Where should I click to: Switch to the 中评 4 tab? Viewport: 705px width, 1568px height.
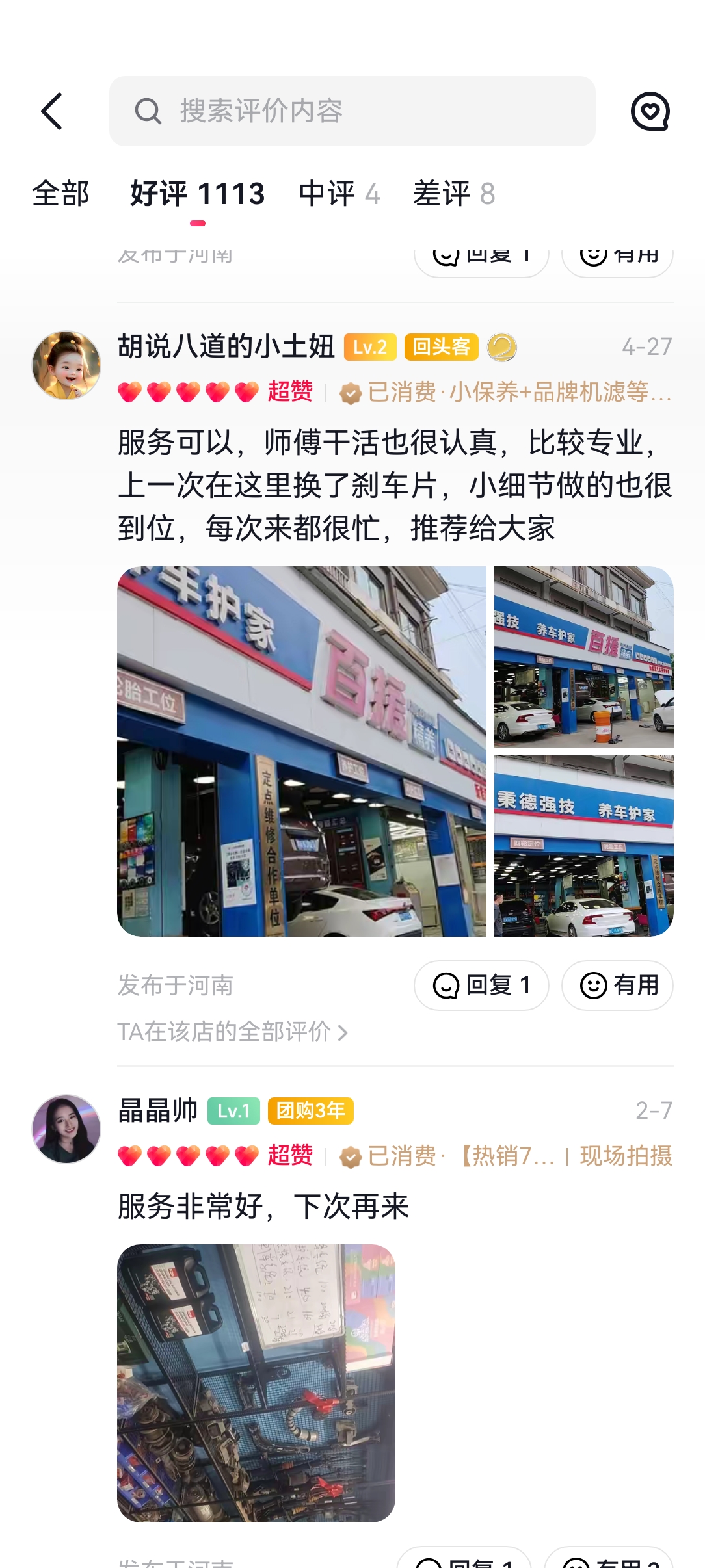tap(339, 194)
